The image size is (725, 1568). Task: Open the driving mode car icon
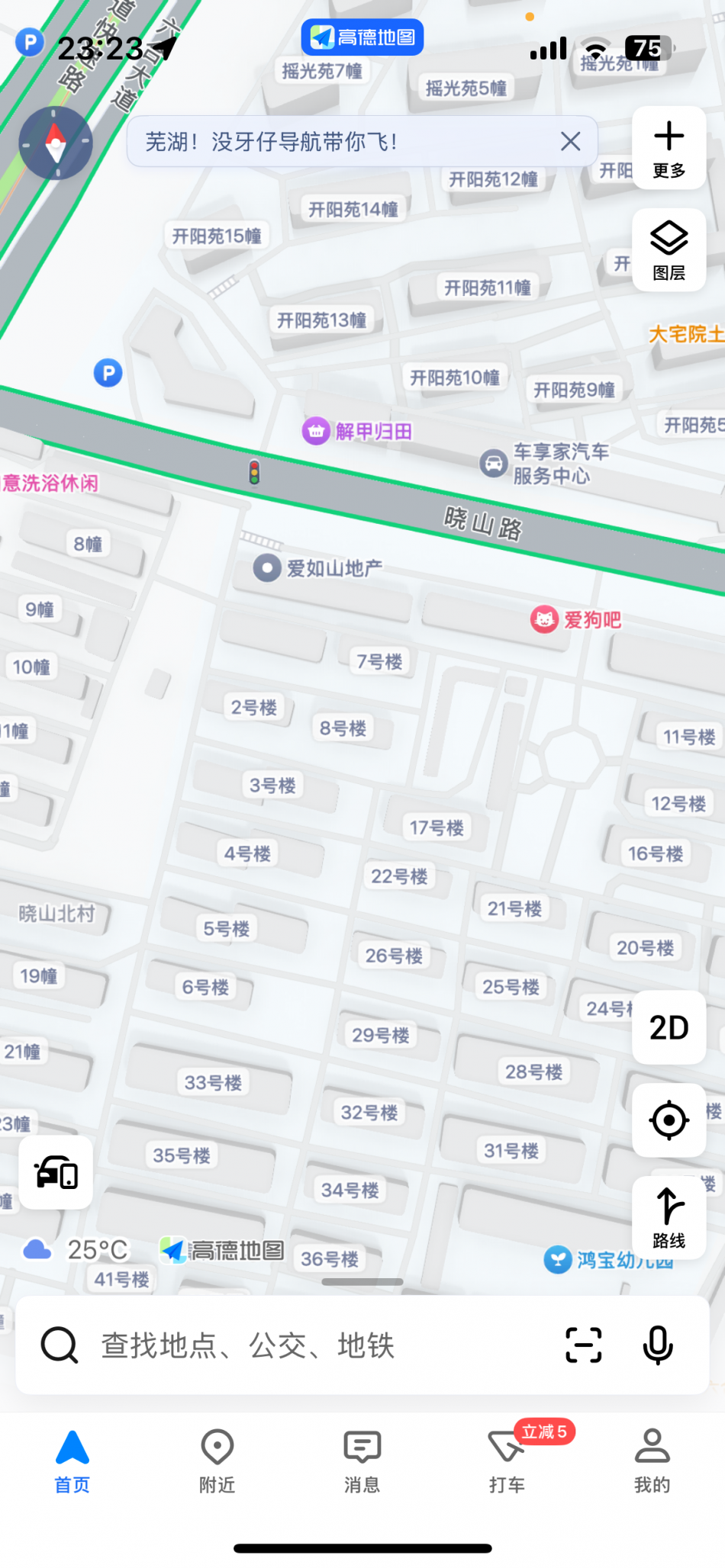point(56,1172)
